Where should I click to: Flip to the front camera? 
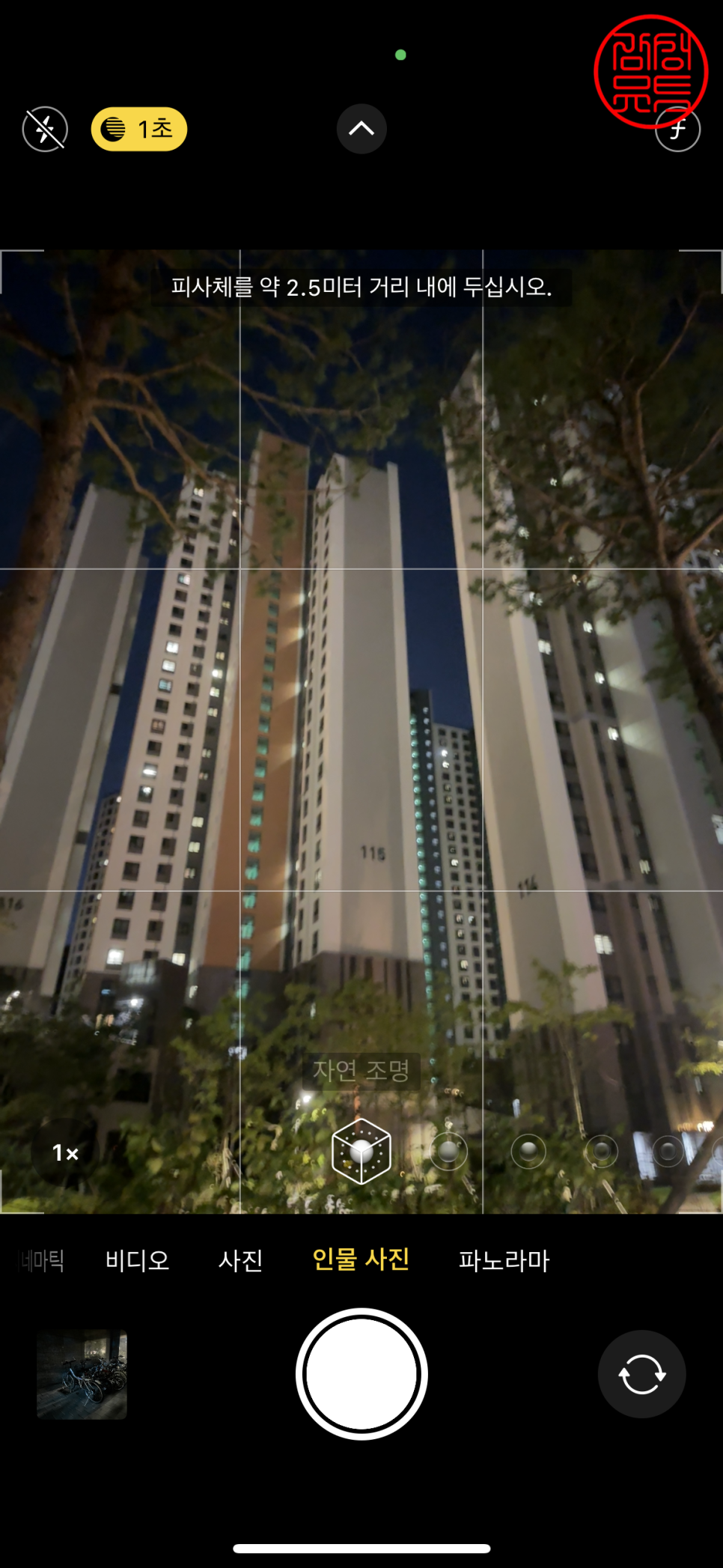tap(641, 1374)
